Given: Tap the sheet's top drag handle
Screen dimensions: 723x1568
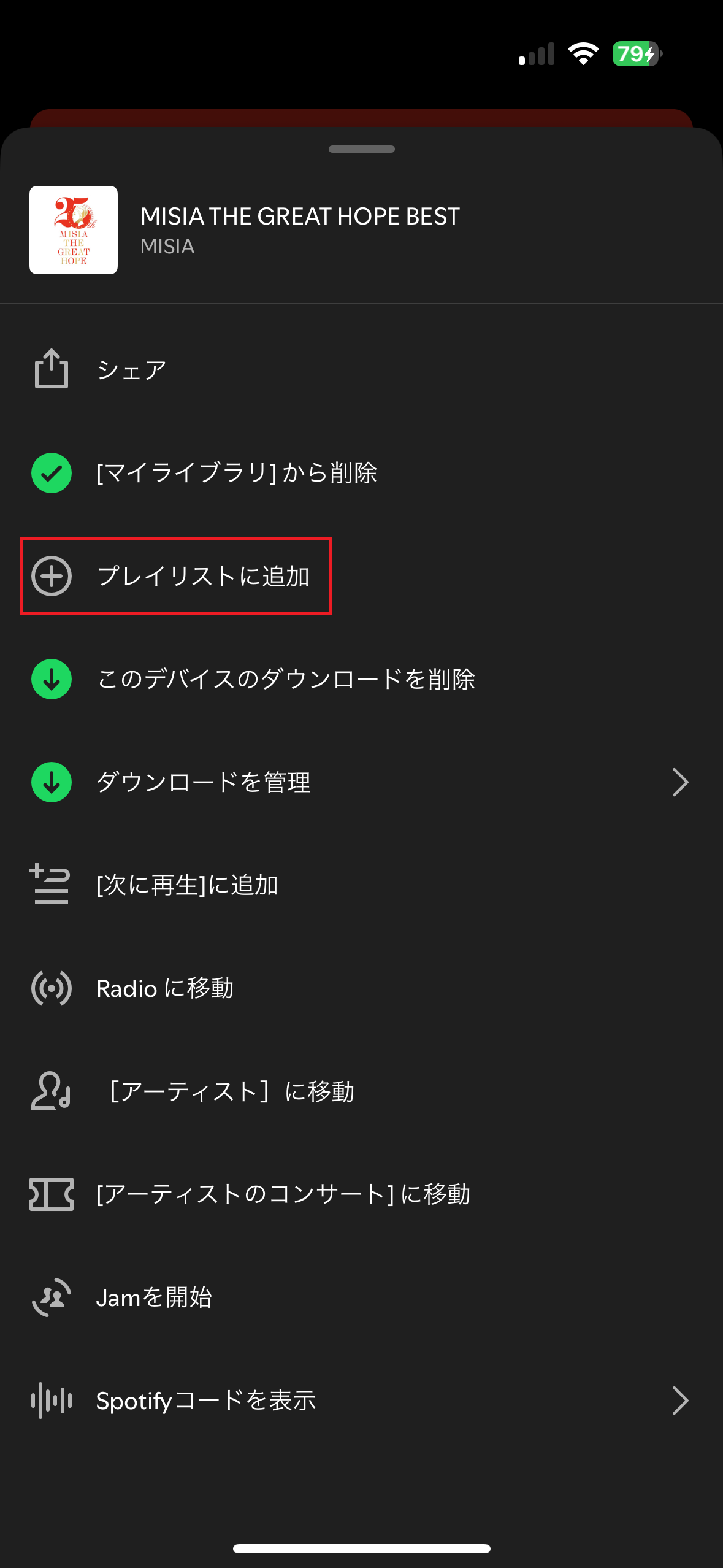Looking at the screenshot, I should [361, 149].
